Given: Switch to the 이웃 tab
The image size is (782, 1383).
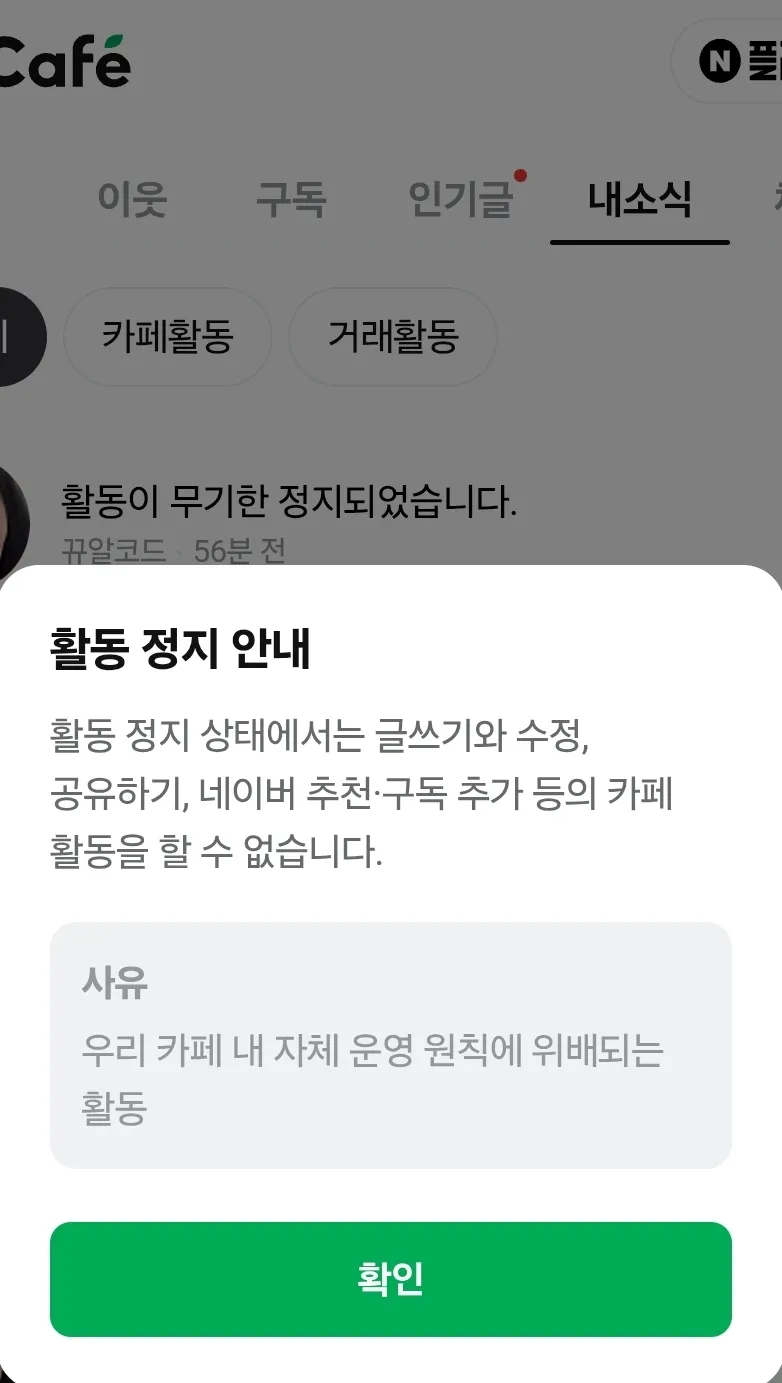Looking at the screenshot, I should (x=132, y=199).
